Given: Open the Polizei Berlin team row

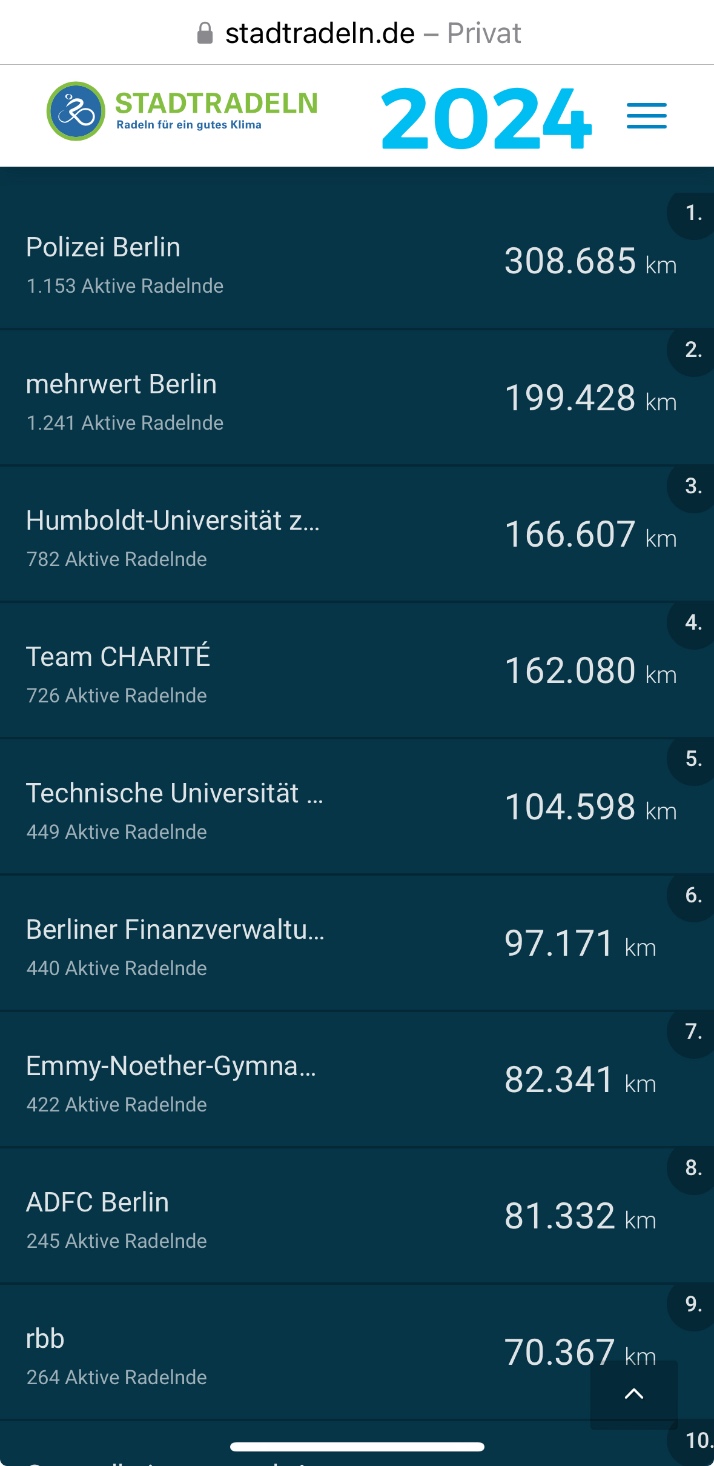Looking at the screenshot, I should [x=357, y=261].
